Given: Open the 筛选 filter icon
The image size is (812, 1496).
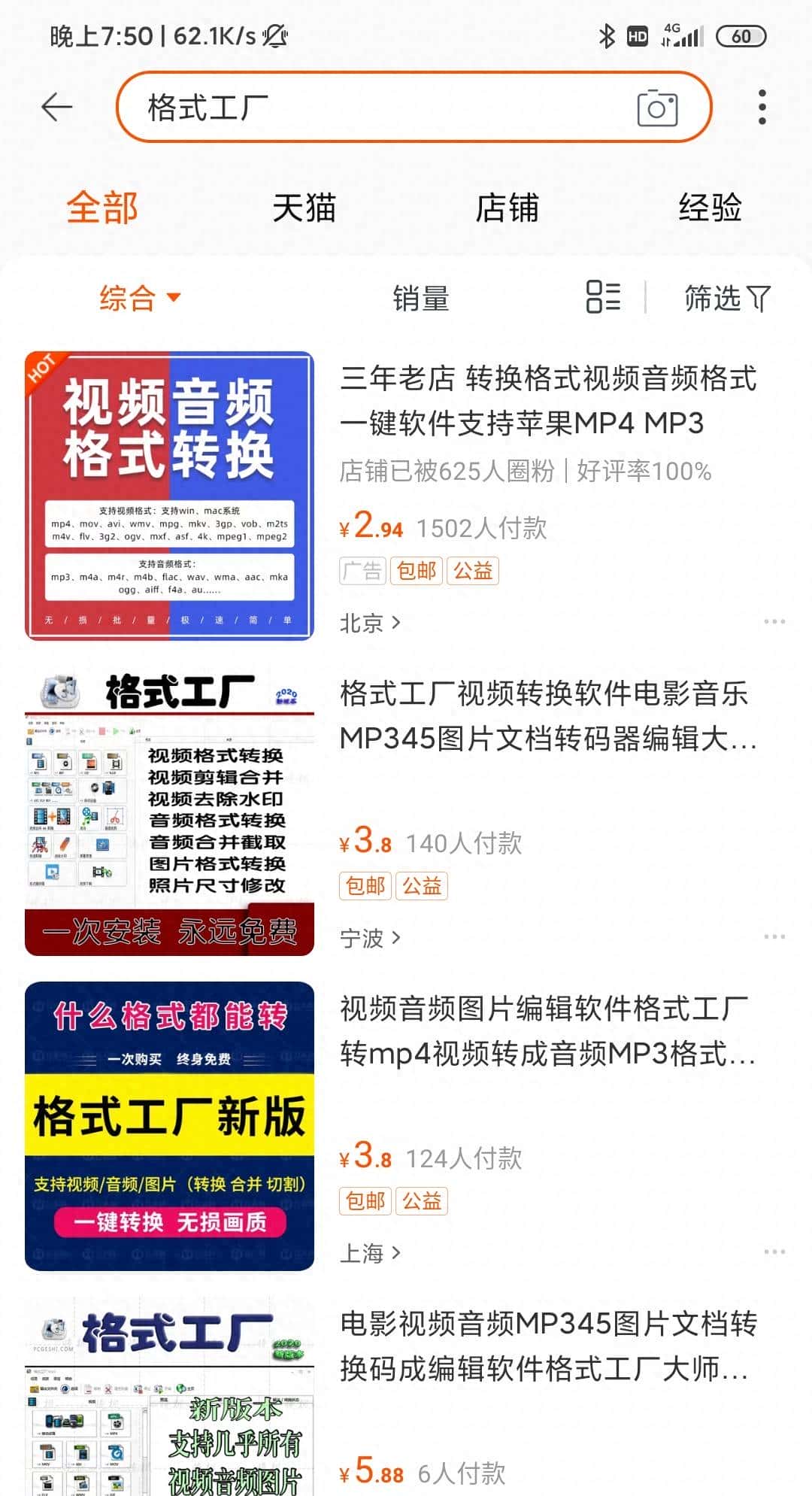Looking at the screenshot, I should click(x=724, y=298).
